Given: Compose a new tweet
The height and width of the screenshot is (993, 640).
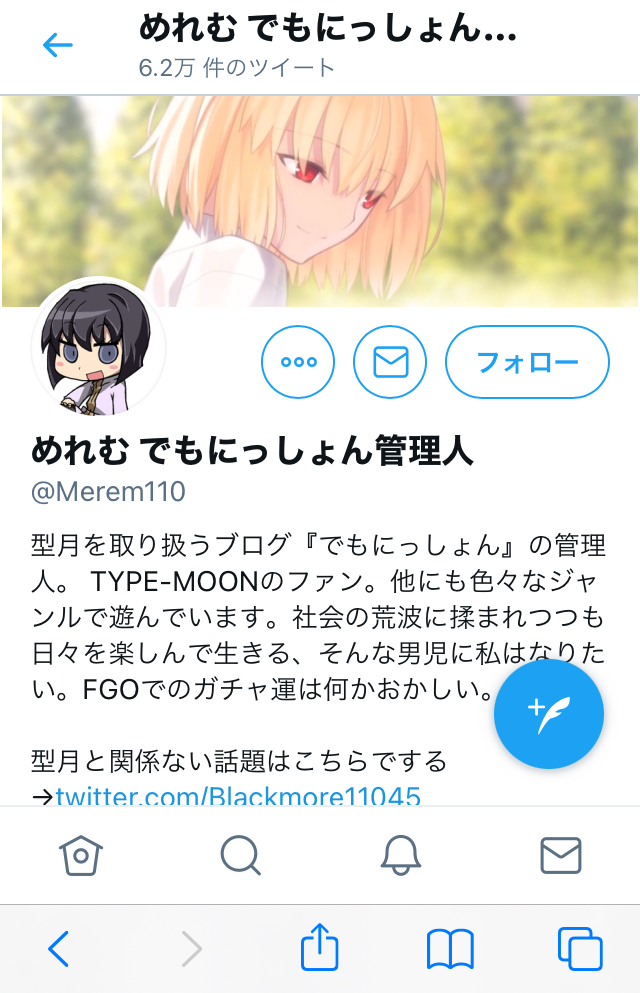Looking at the screenshot, I should tap(550, 714).
